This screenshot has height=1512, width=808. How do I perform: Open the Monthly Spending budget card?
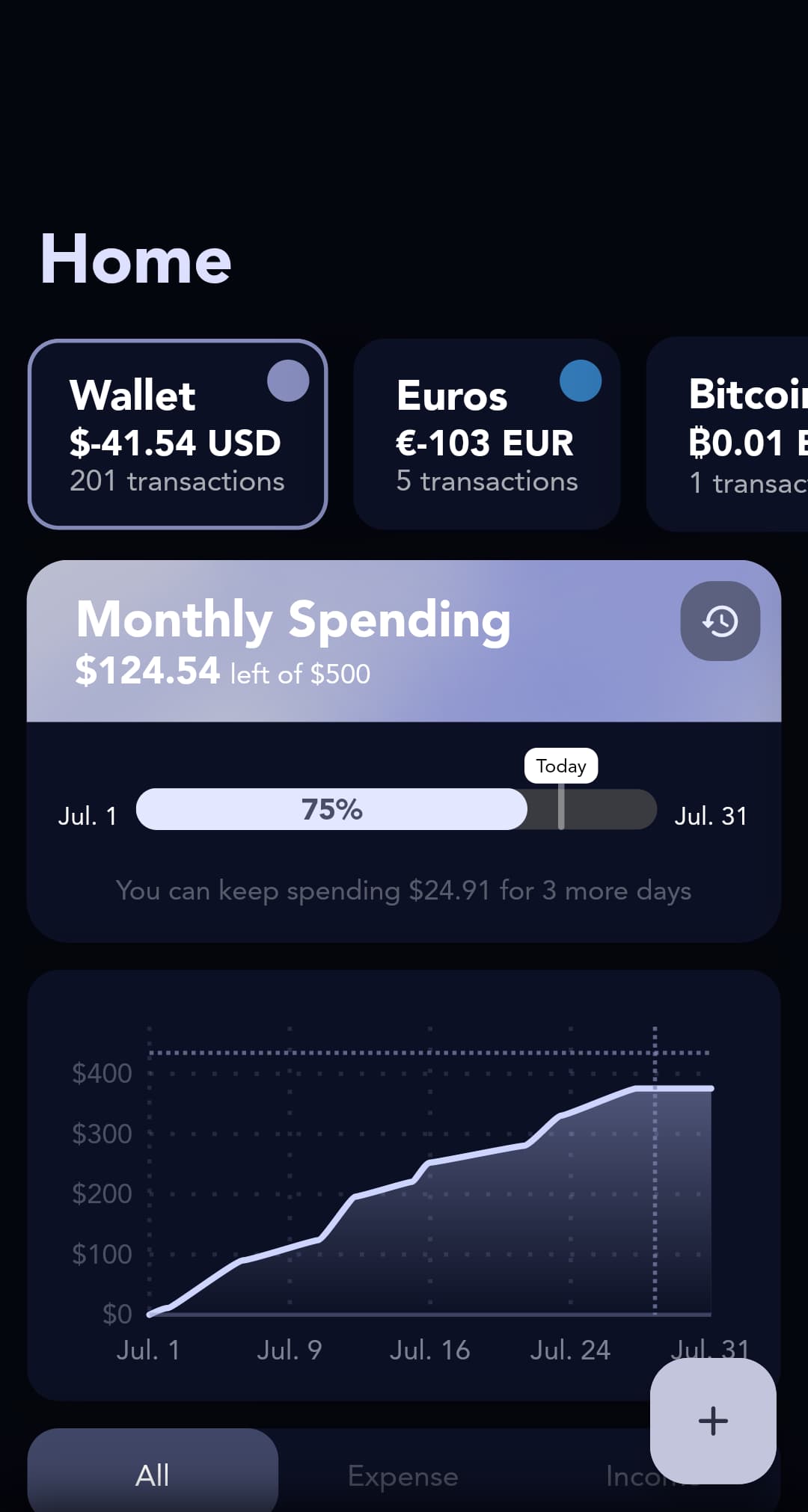pos(404,751)
